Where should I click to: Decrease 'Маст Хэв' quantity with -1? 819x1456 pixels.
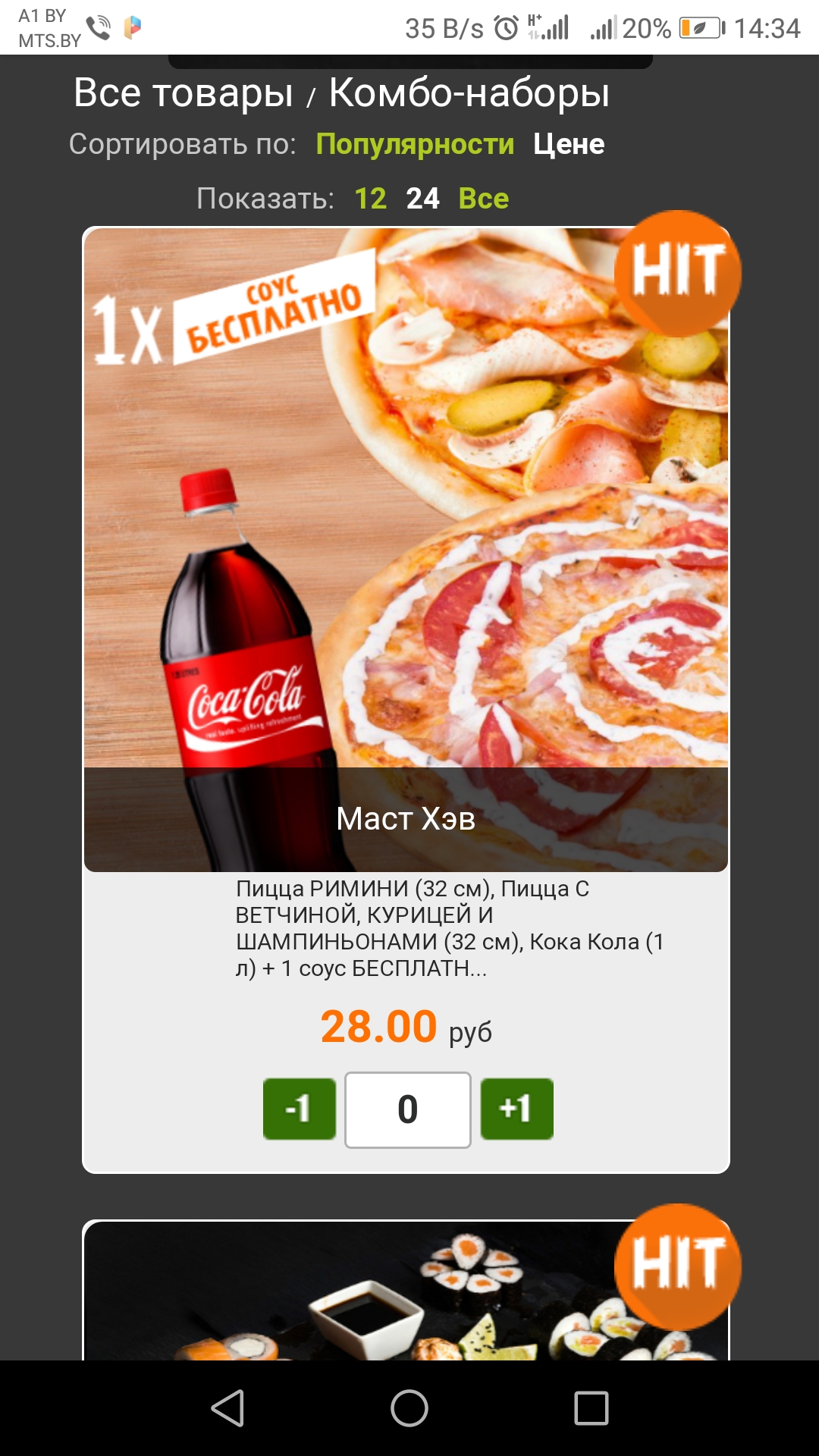300,1109
